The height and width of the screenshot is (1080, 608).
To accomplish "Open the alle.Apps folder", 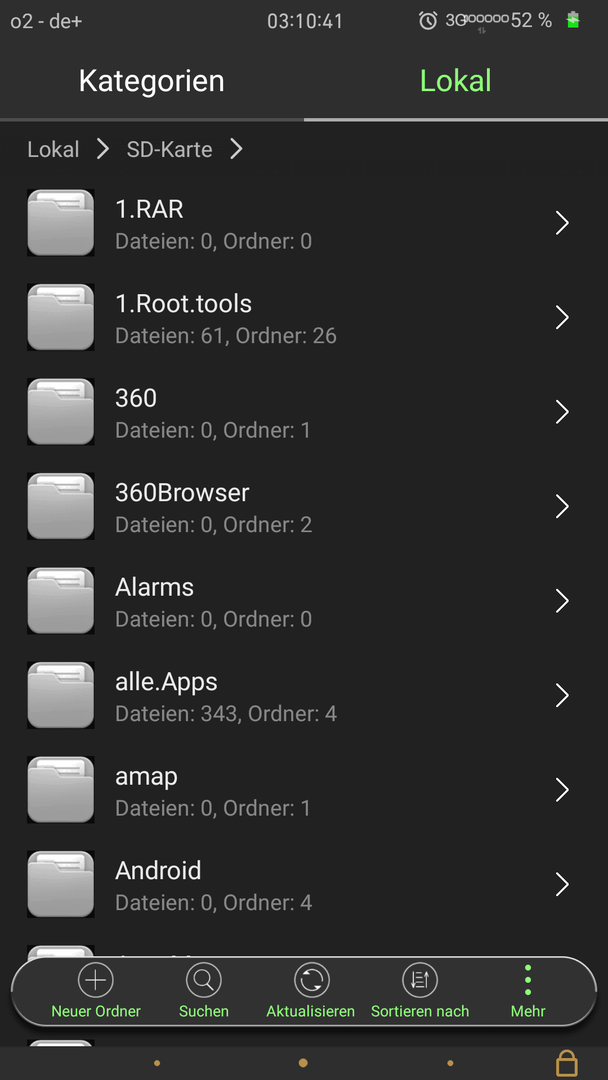I will click(x=304, y=695).
